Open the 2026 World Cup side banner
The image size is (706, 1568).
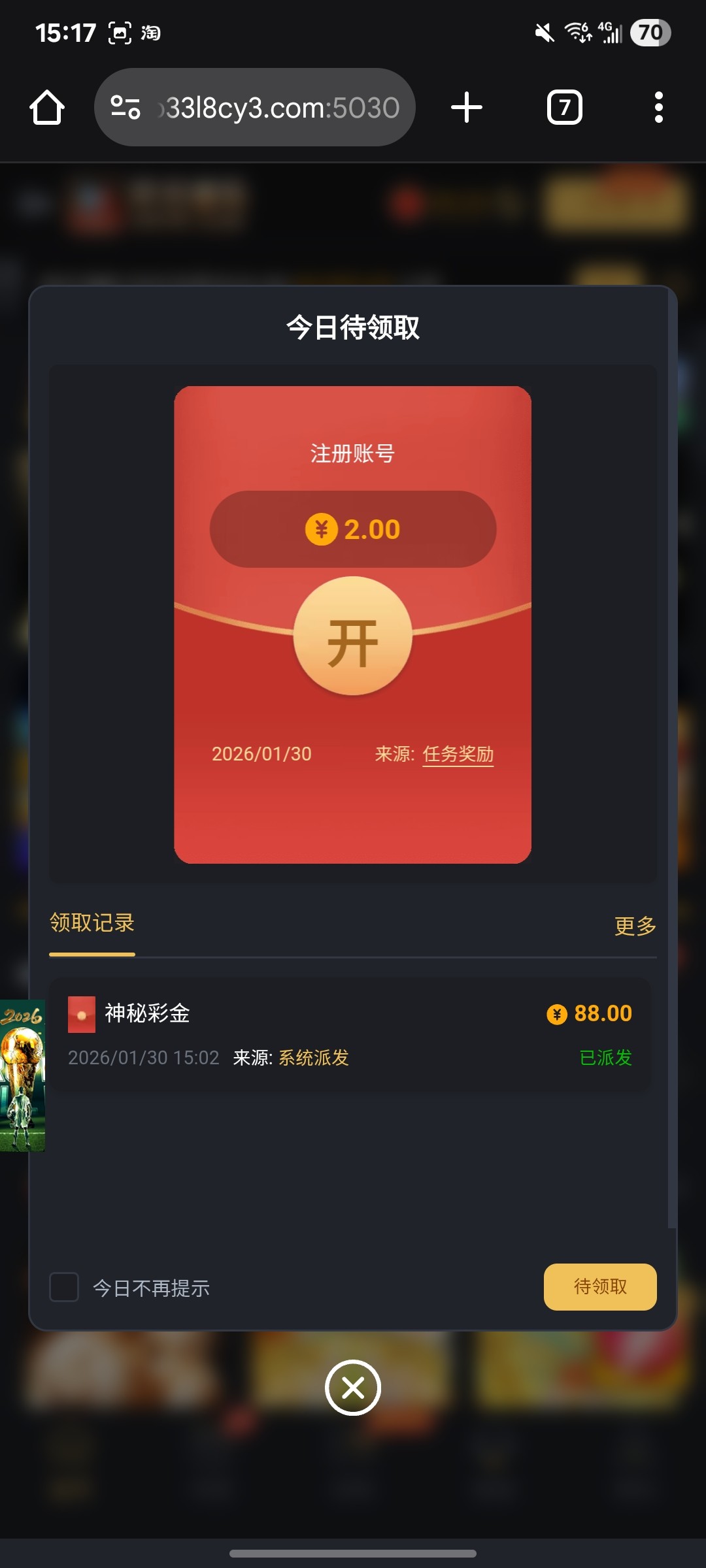click(x=22, y=1075)
